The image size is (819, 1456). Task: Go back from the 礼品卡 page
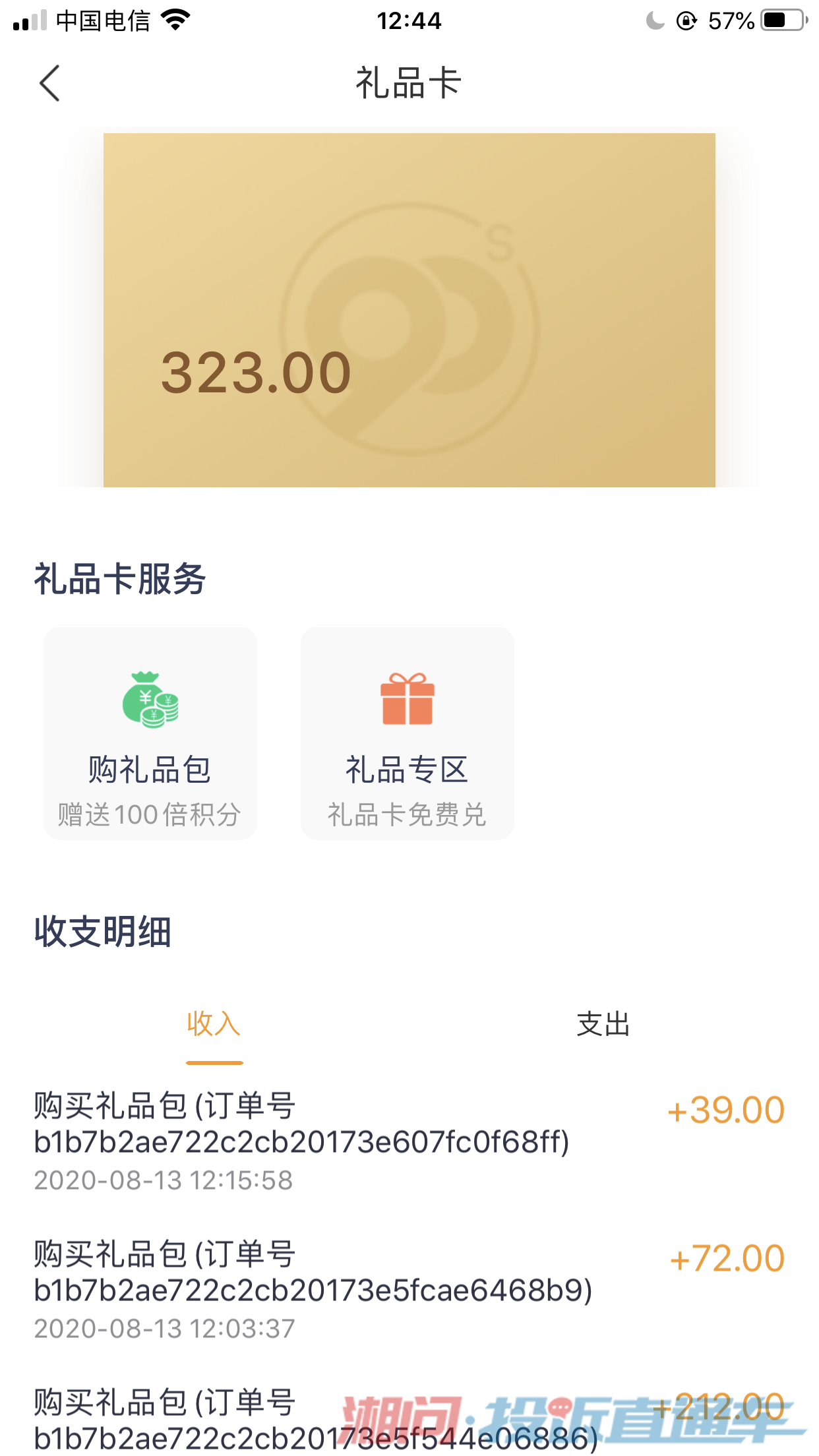pyautogui.click(x=50, y=83)
